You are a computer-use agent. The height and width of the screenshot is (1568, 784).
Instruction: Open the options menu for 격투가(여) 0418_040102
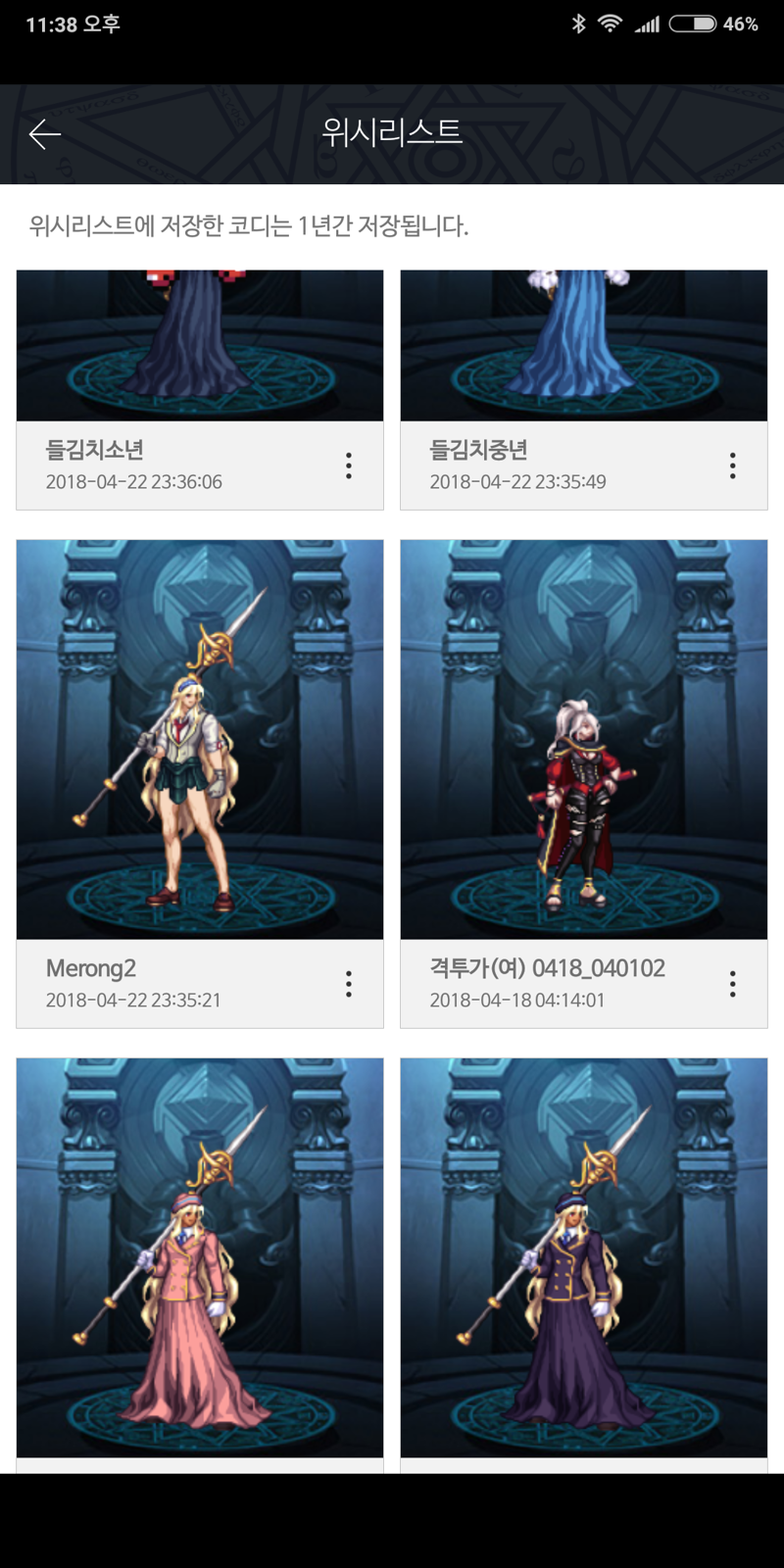[x=732, y=984]
